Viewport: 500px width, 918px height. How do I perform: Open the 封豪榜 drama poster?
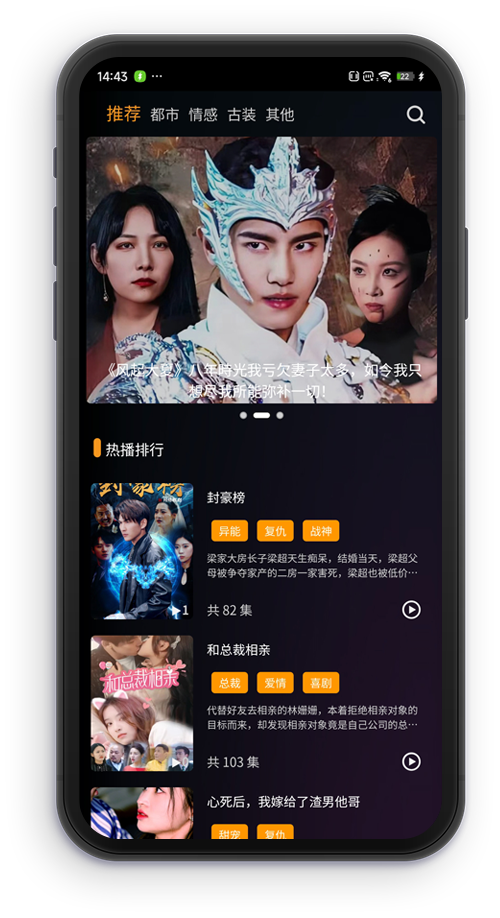pyautogui.click(x=142, y=551)
